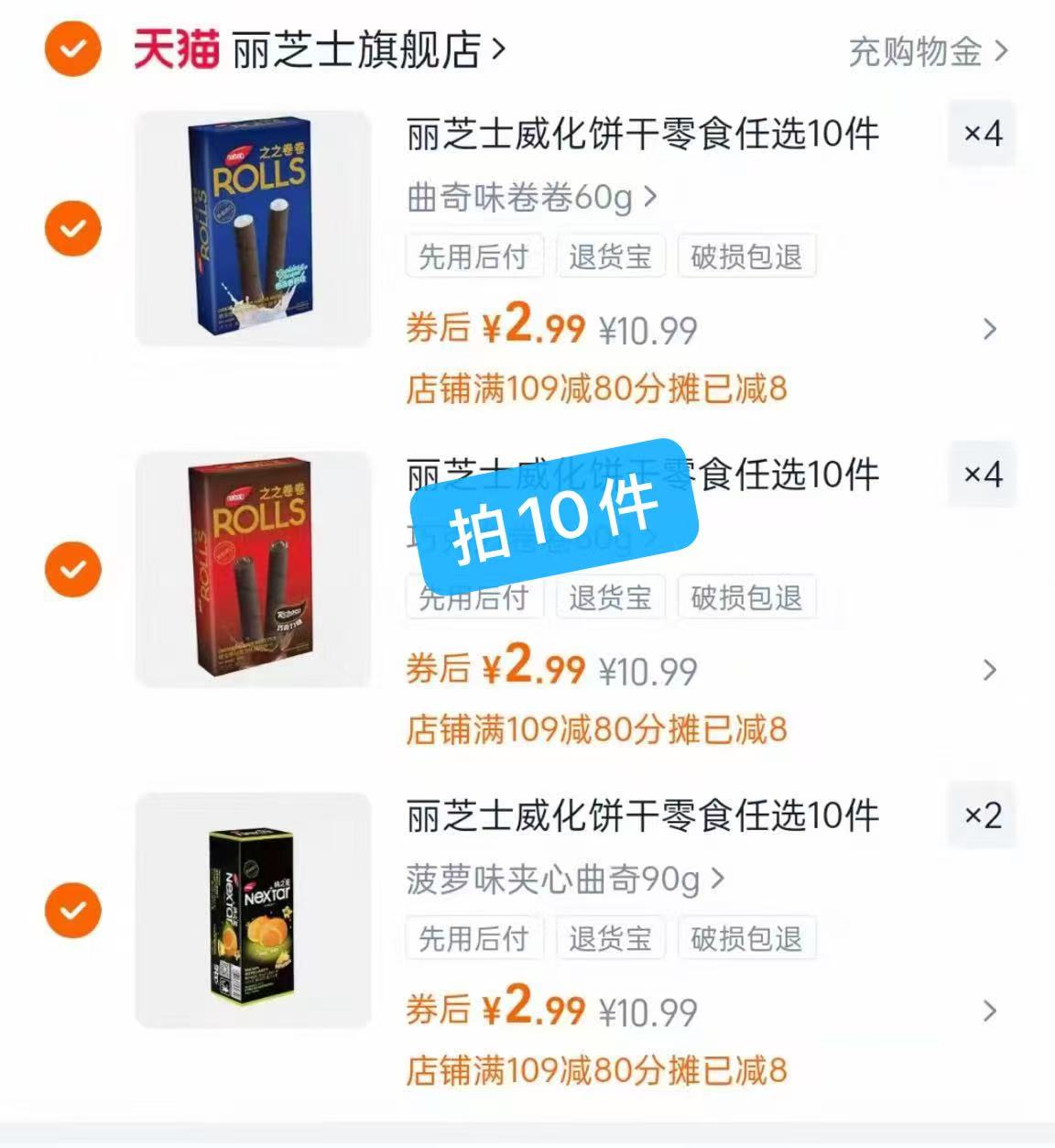Viewport: 1055px width, 1148px height.
Task: Click quantity ×4 on cookie-flavor ROLLS
Action: [x=982, y=133]
